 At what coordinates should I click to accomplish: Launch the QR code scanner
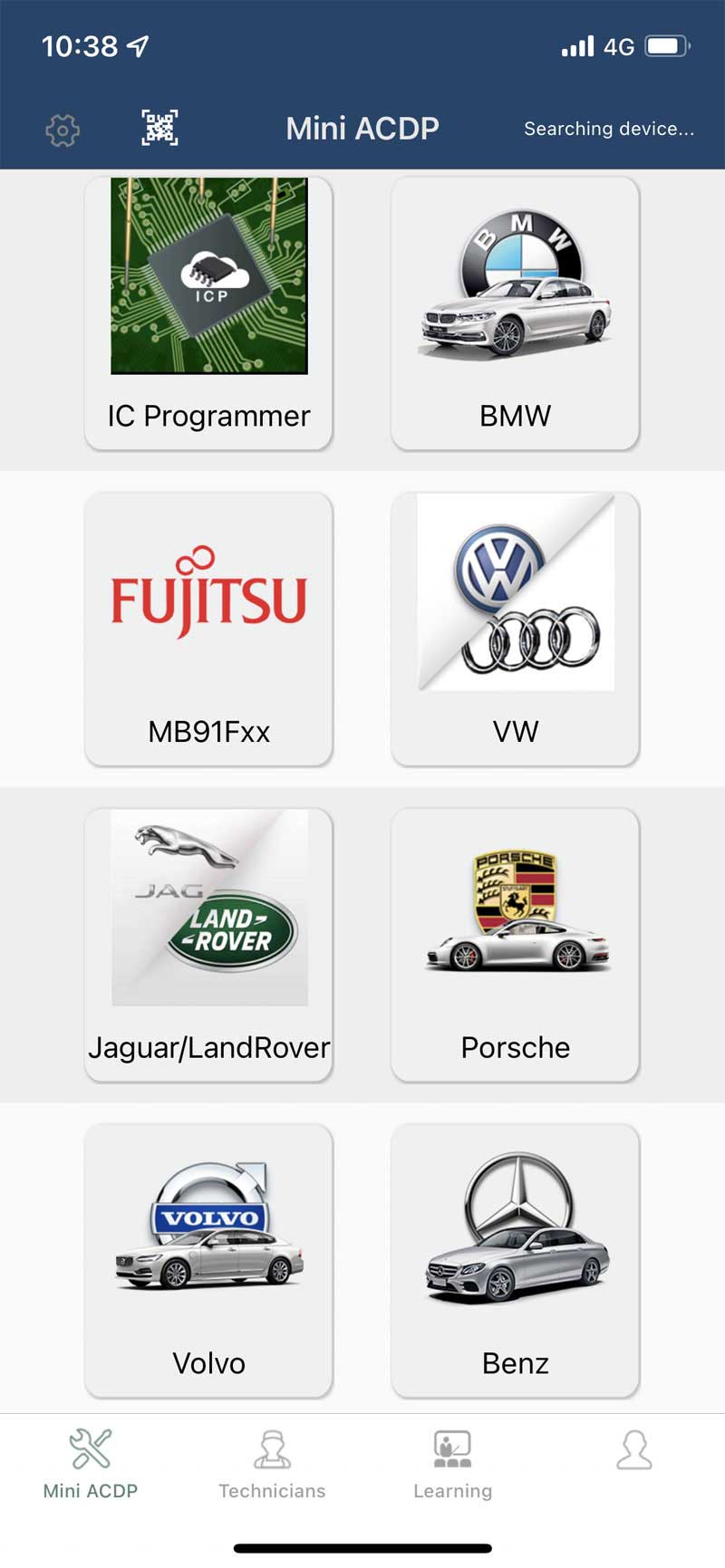click(159, 128)
